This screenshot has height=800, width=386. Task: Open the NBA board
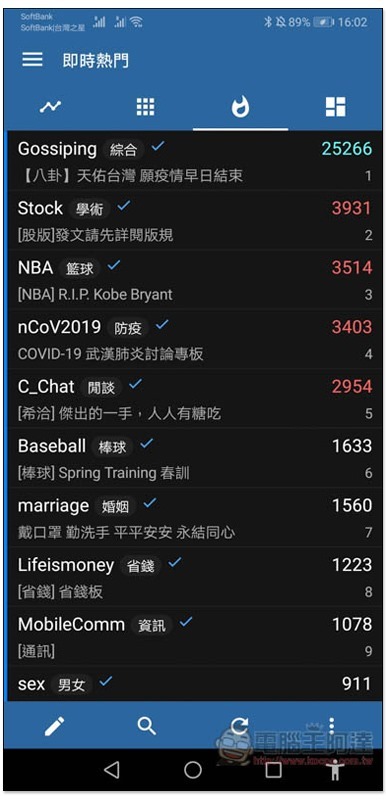195,280
